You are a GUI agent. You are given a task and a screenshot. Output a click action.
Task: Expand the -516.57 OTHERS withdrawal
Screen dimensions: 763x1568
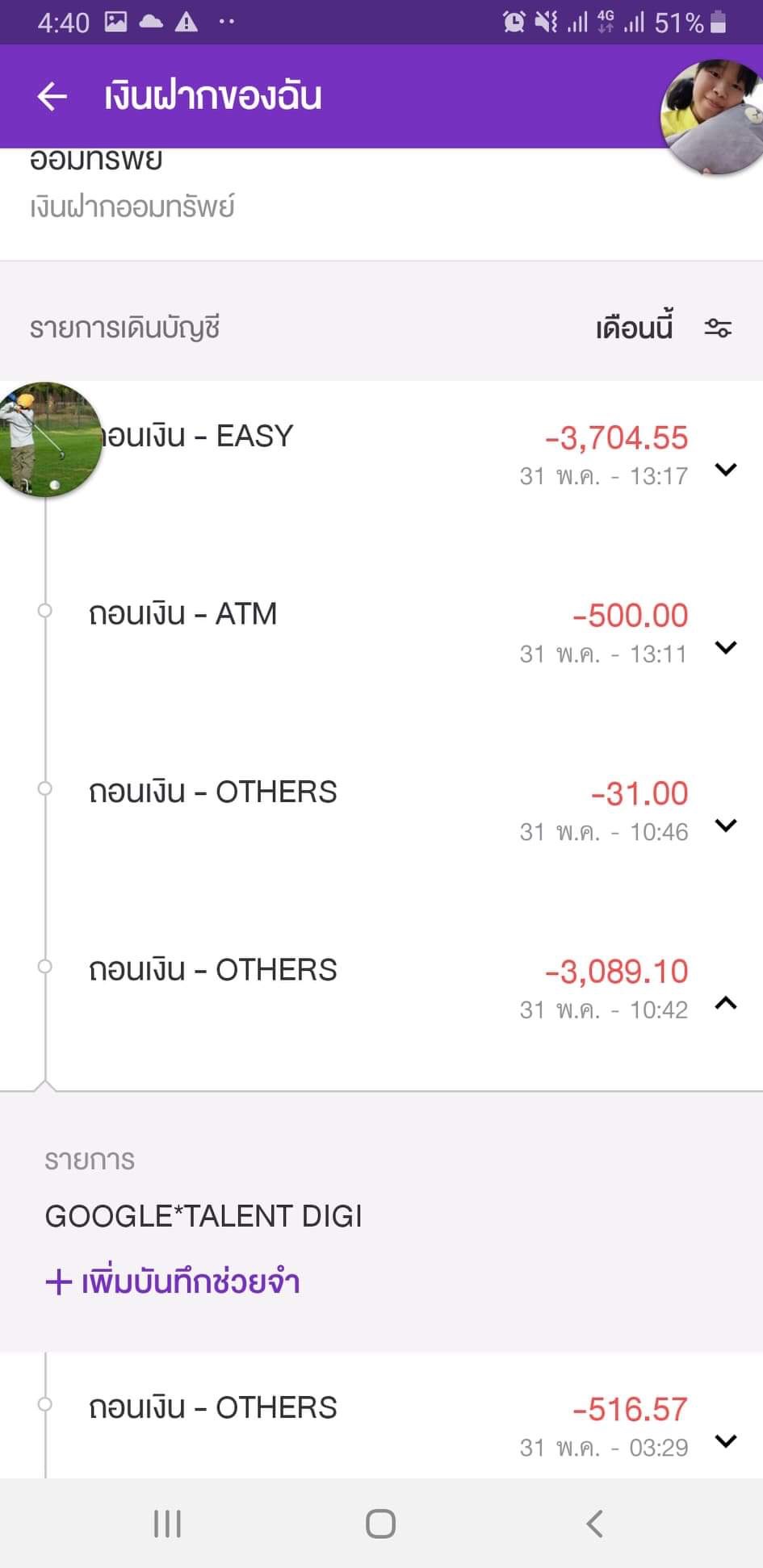[x=726, y=1441]
